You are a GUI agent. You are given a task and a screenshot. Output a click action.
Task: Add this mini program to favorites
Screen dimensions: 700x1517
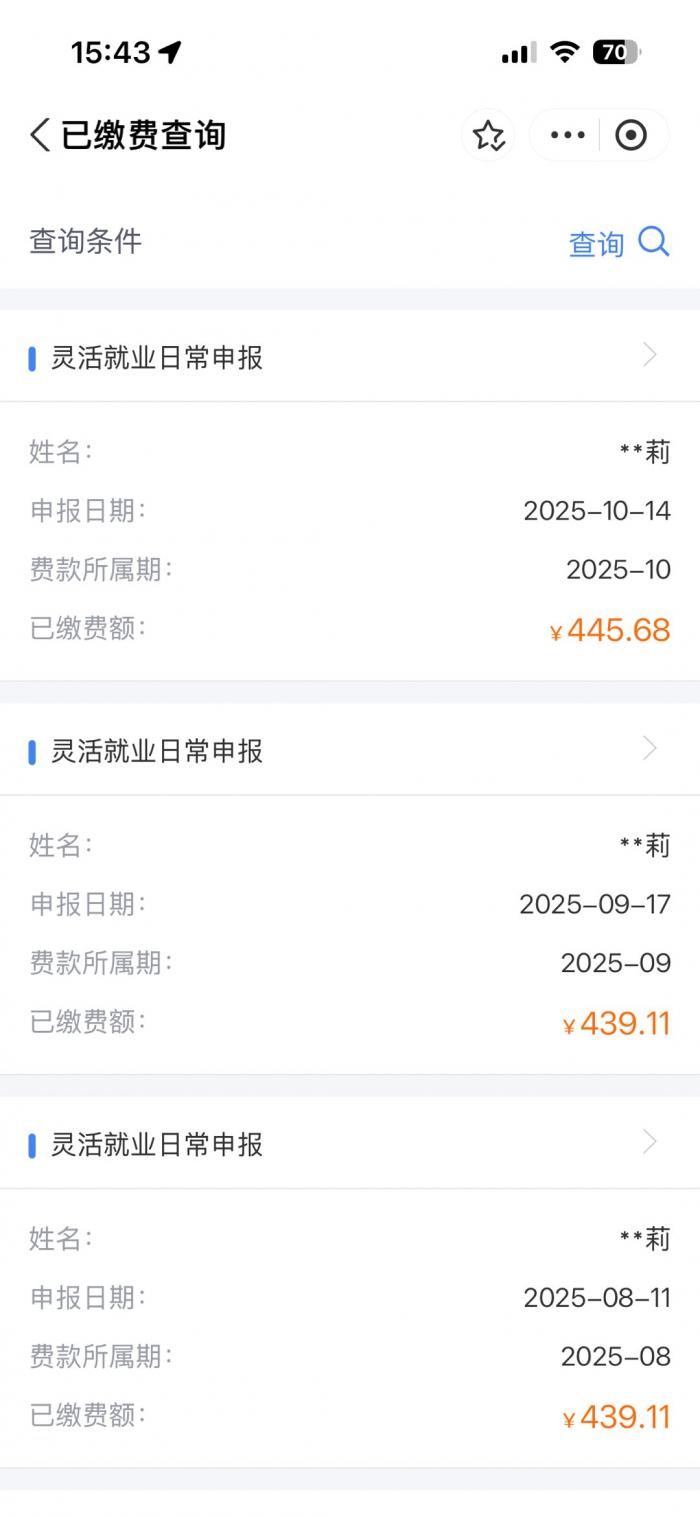(x=488, y=135)
